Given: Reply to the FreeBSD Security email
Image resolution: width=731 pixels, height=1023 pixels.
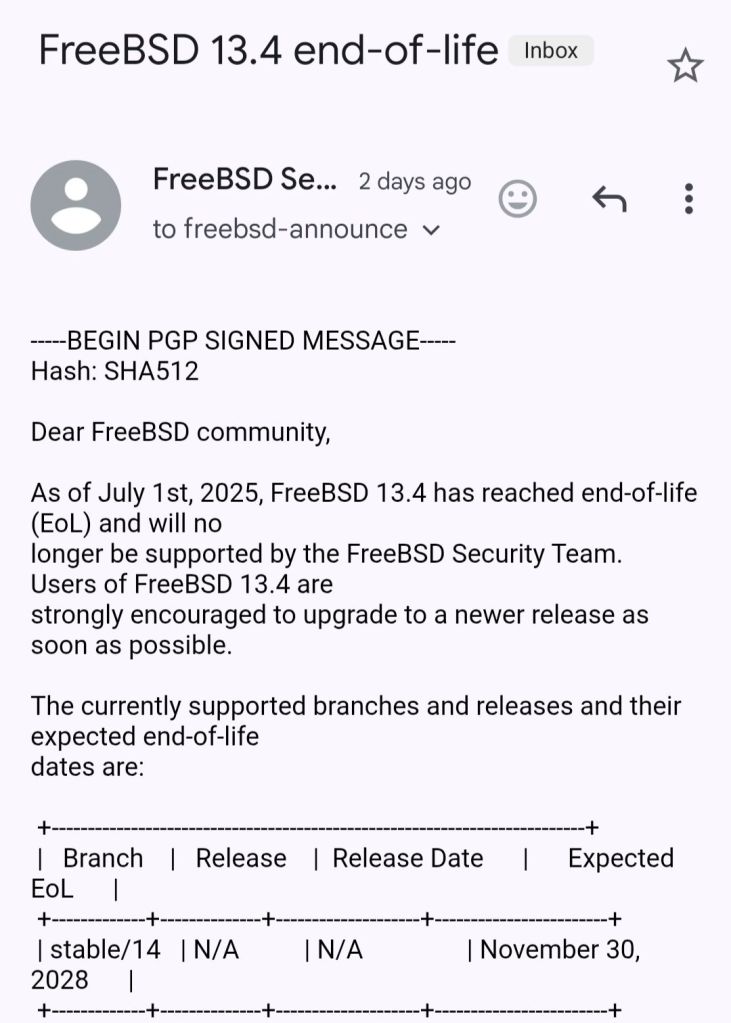Looking at the screenshot, I should click(608, 199).
